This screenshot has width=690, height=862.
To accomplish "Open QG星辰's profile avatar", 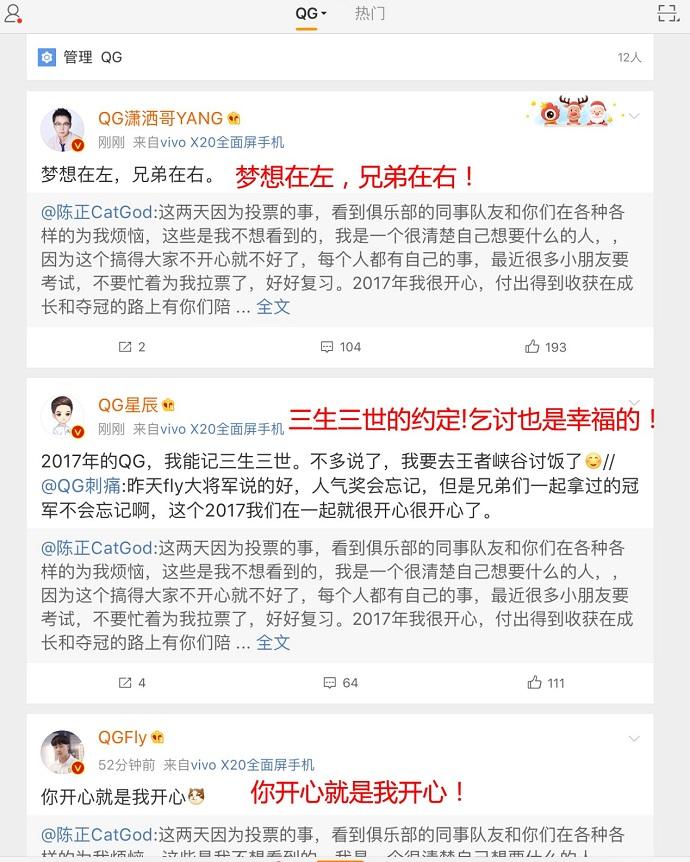I will (x=62, y=415).
